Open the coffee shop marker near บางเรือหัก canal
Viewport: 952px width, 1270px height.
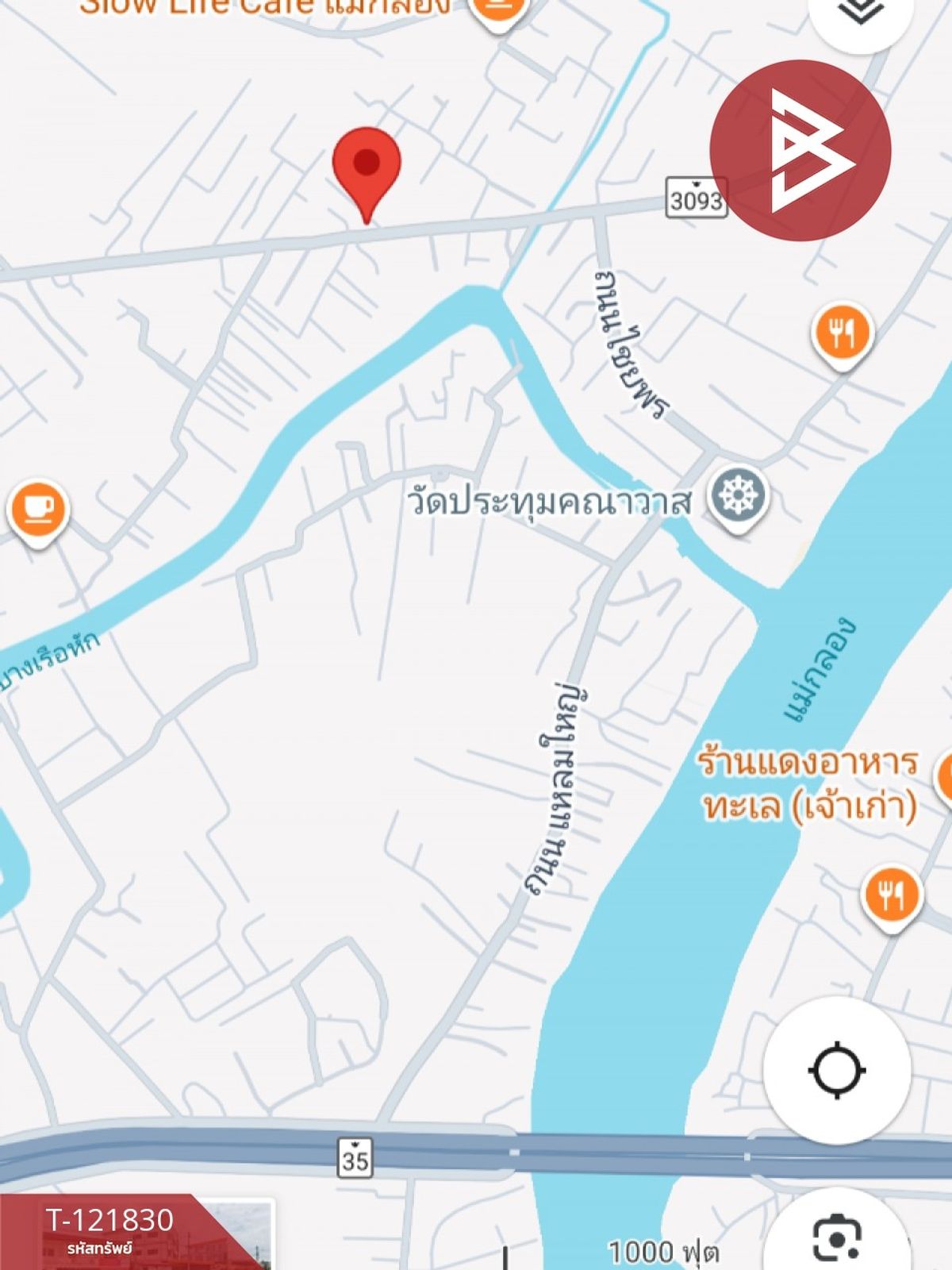pyautogui.click(x=38, y=510)
